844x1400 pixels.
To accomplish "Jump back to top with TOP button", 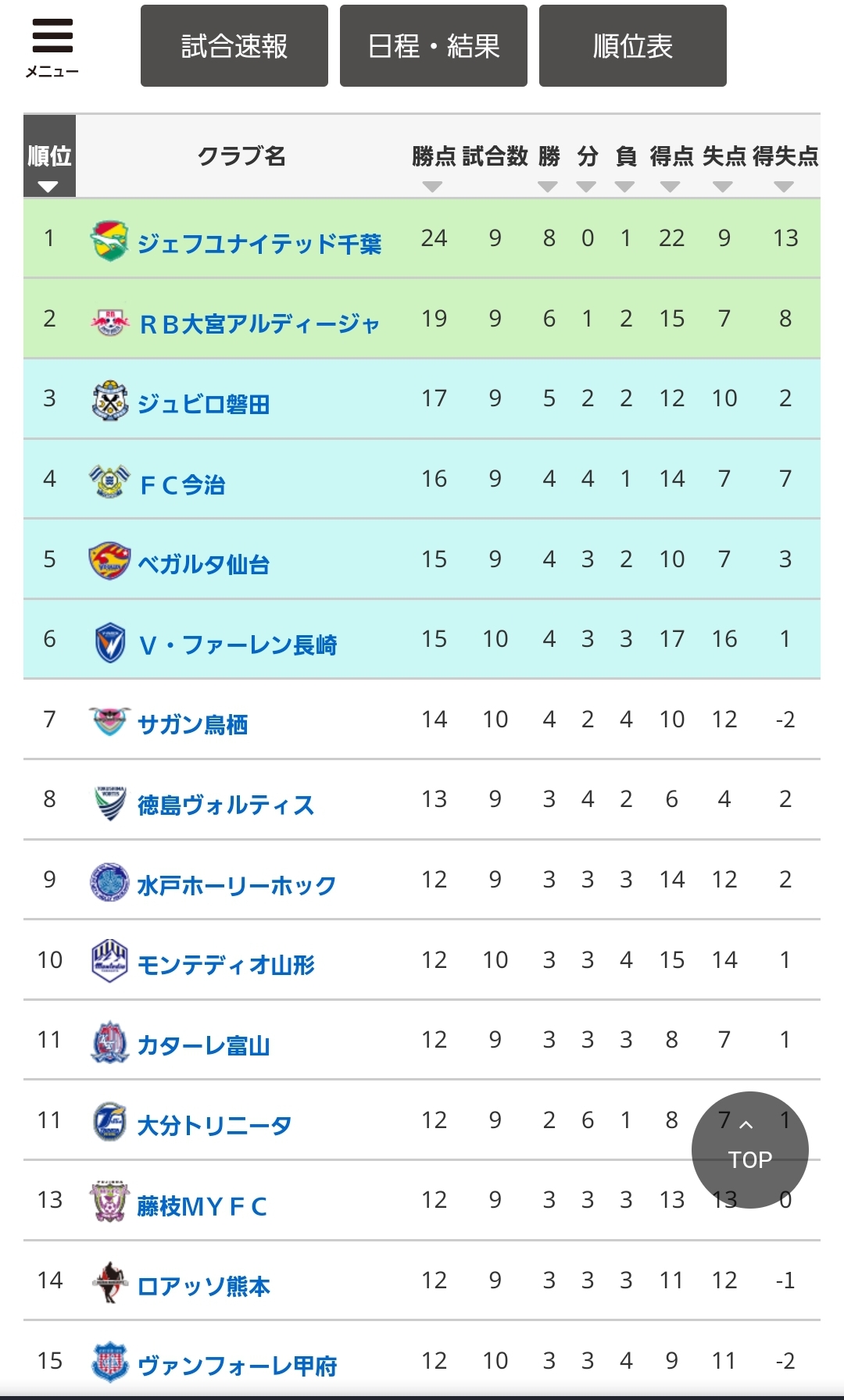I will point(750,1150).
